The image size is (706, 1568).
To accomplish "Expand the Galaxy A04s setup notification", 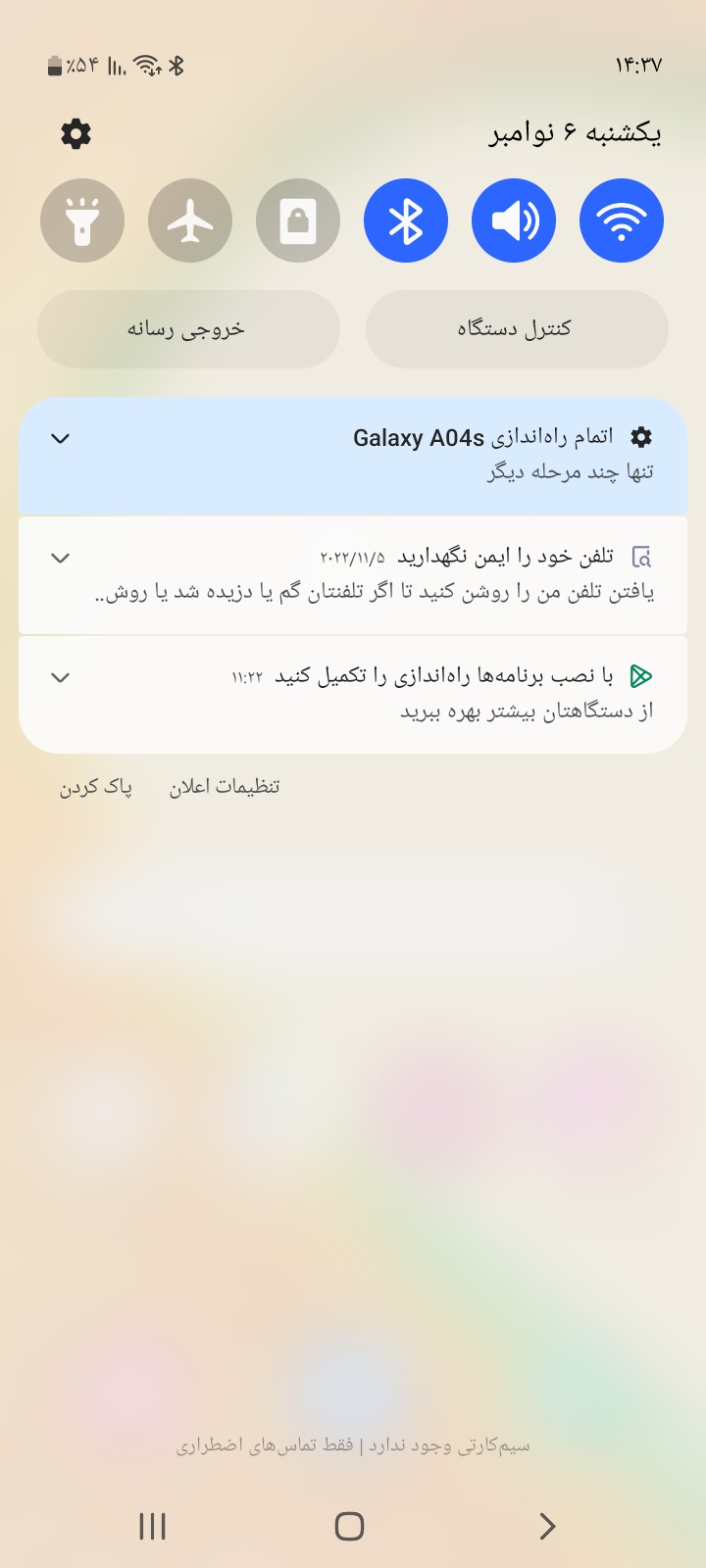I will 61,438.
